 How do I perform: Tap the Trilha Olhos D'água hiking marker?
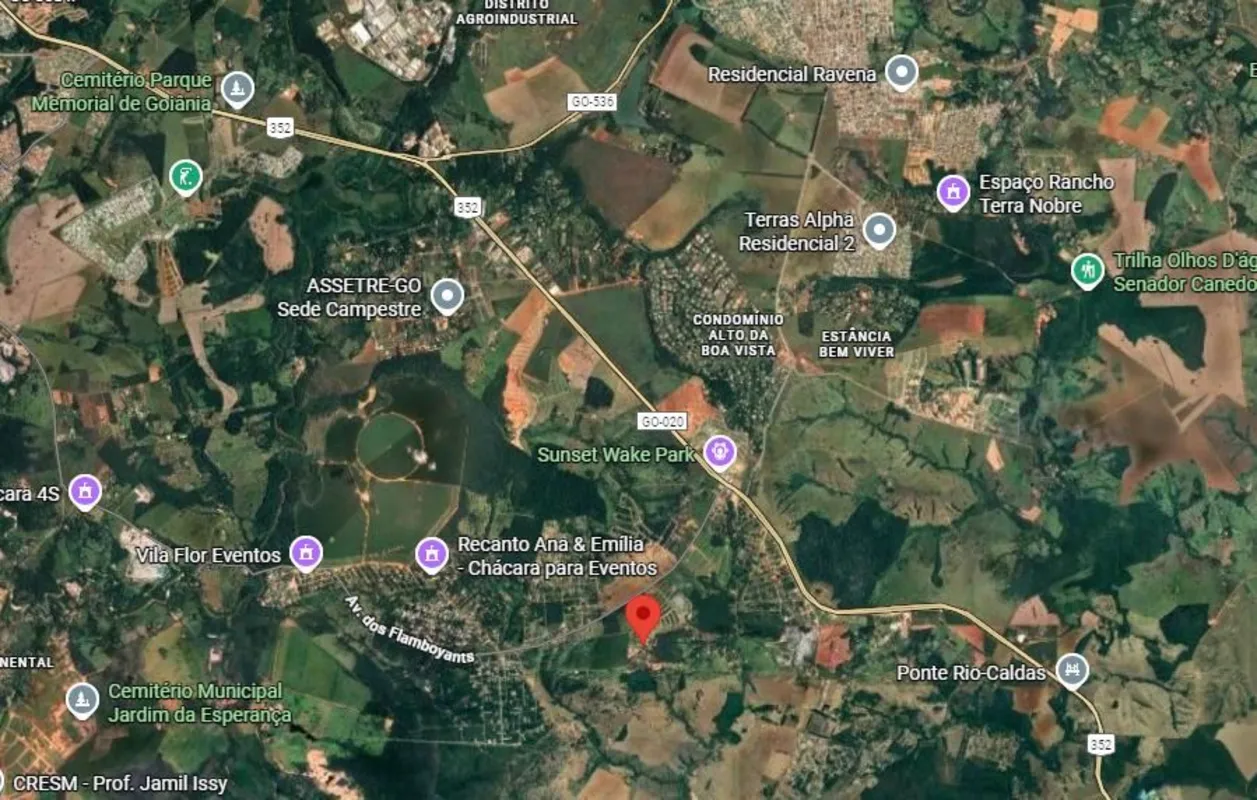point(1087,270)
